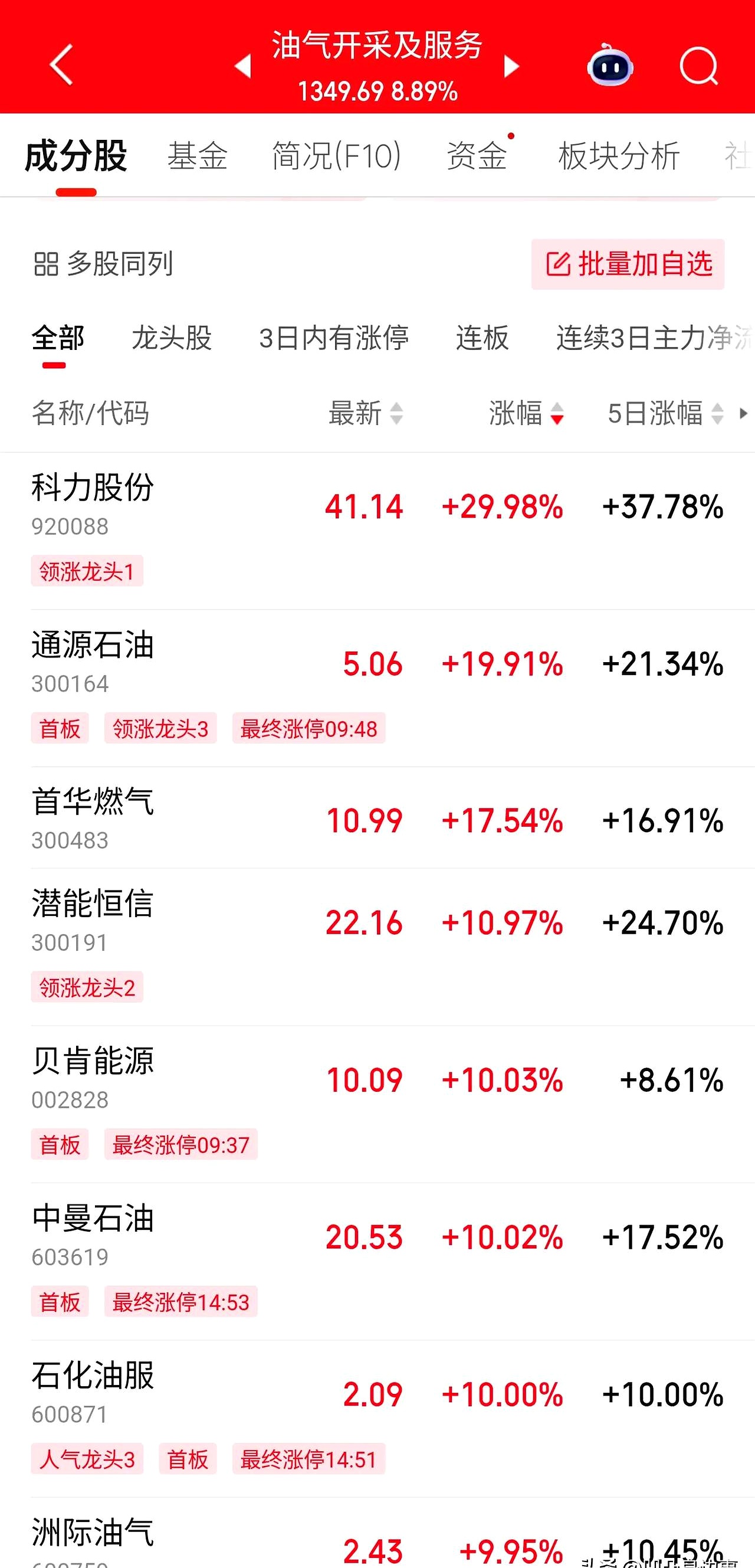Open 潜能恒信 stock details

pyautogui.click(x=93, y=904)
